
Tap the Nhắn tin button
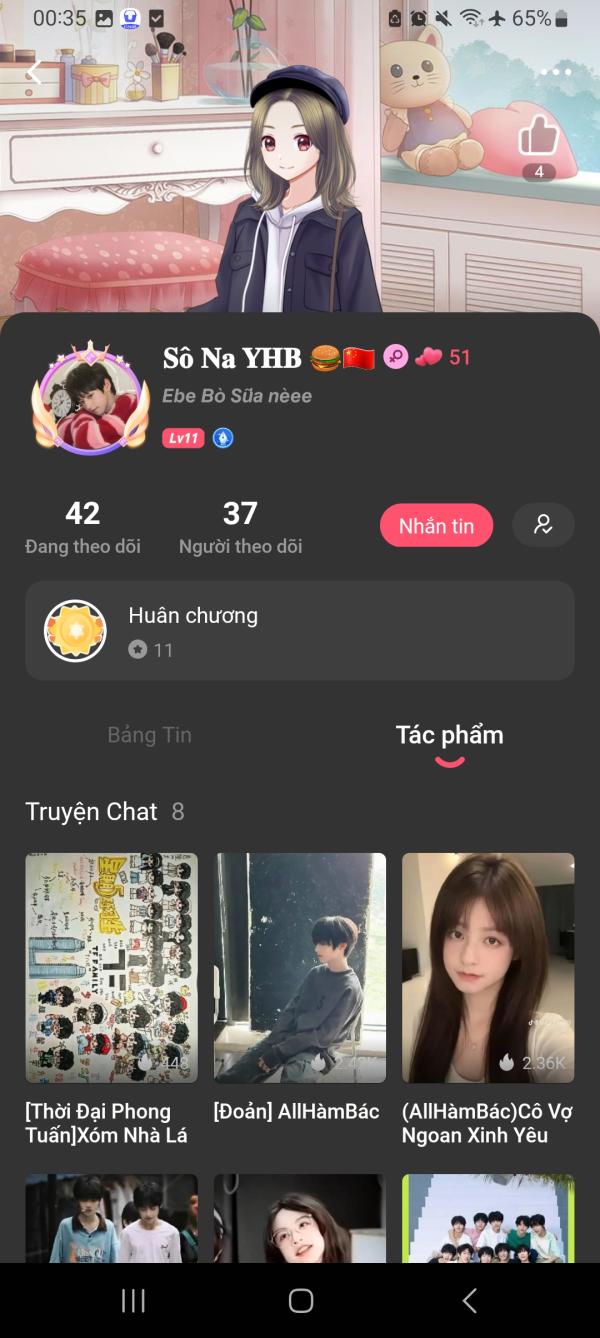pyautogui.click(x=436, y=526)
